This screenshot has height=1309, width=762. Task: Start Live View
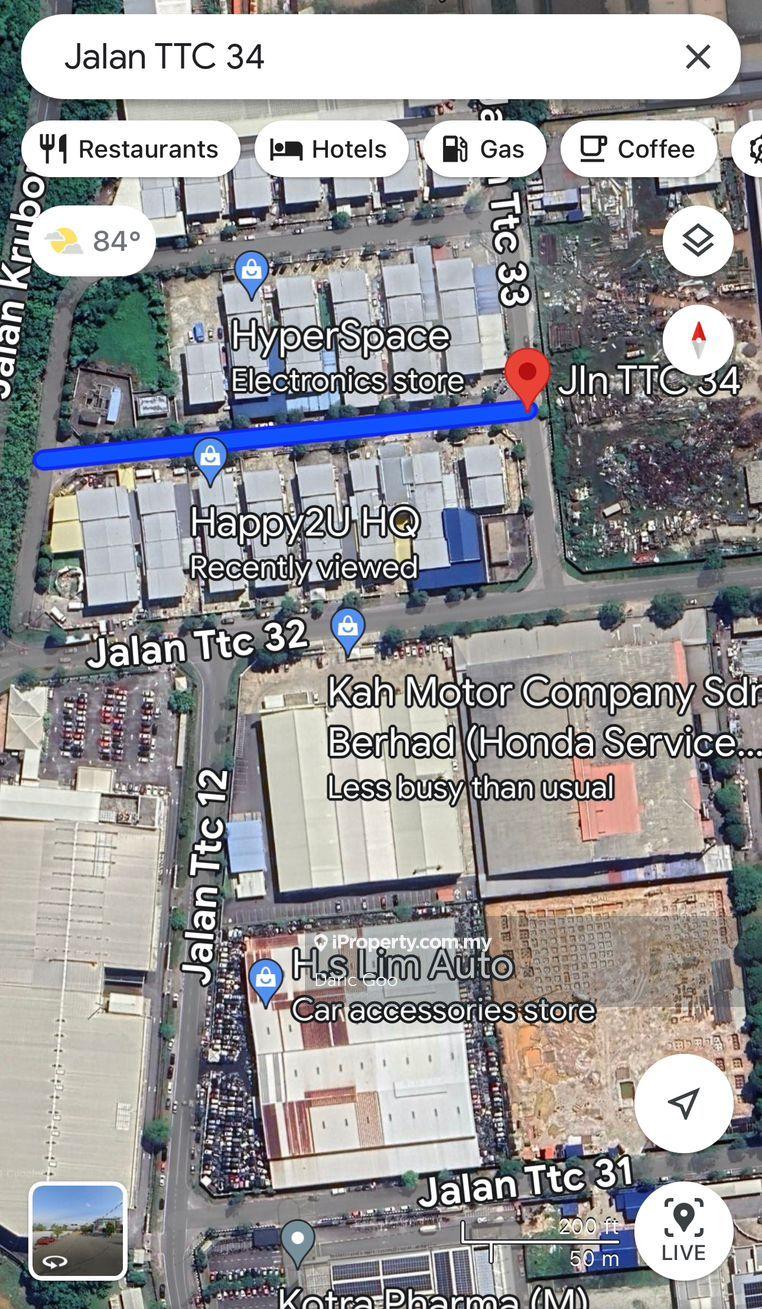(x=684, y=1231)
